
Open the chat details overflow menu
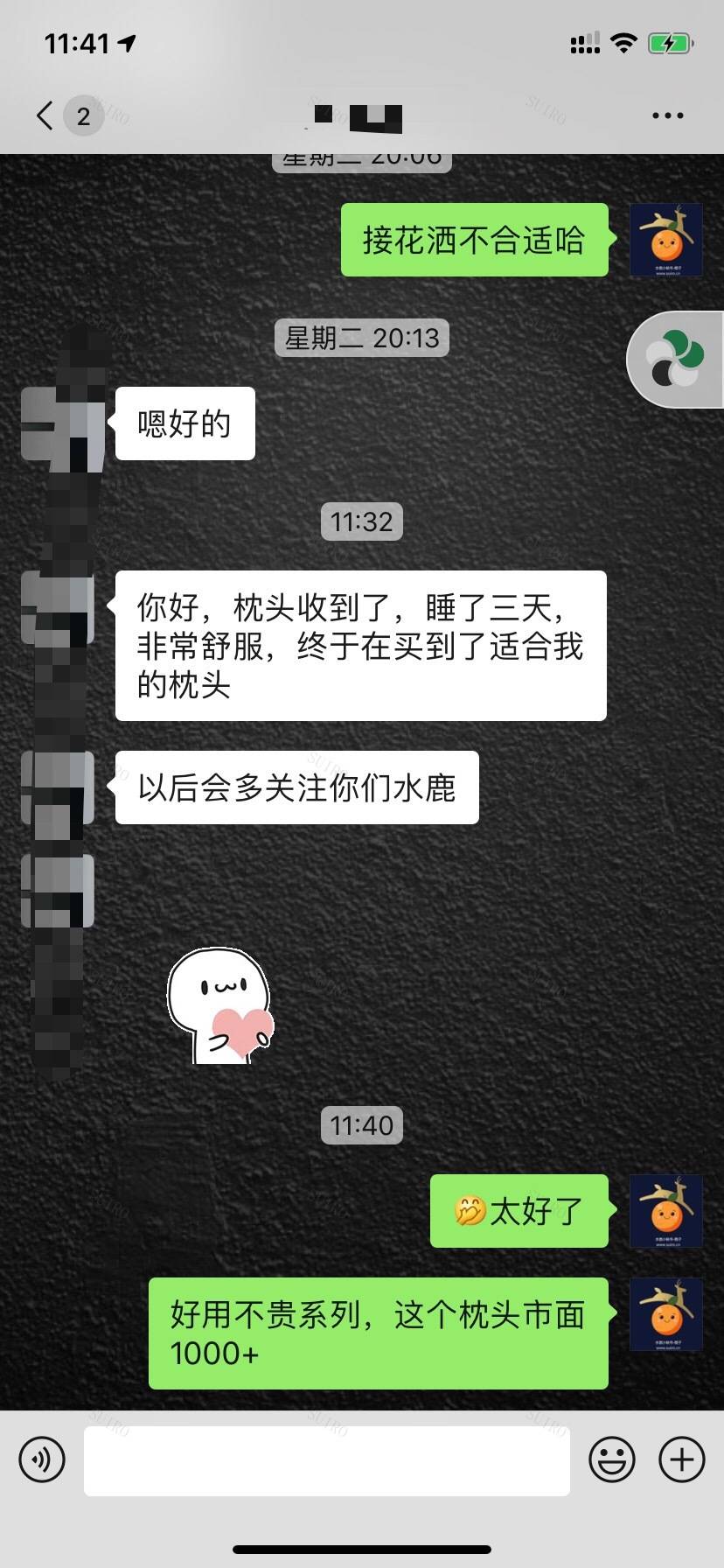pyautogui.click(x=667, y=115)
